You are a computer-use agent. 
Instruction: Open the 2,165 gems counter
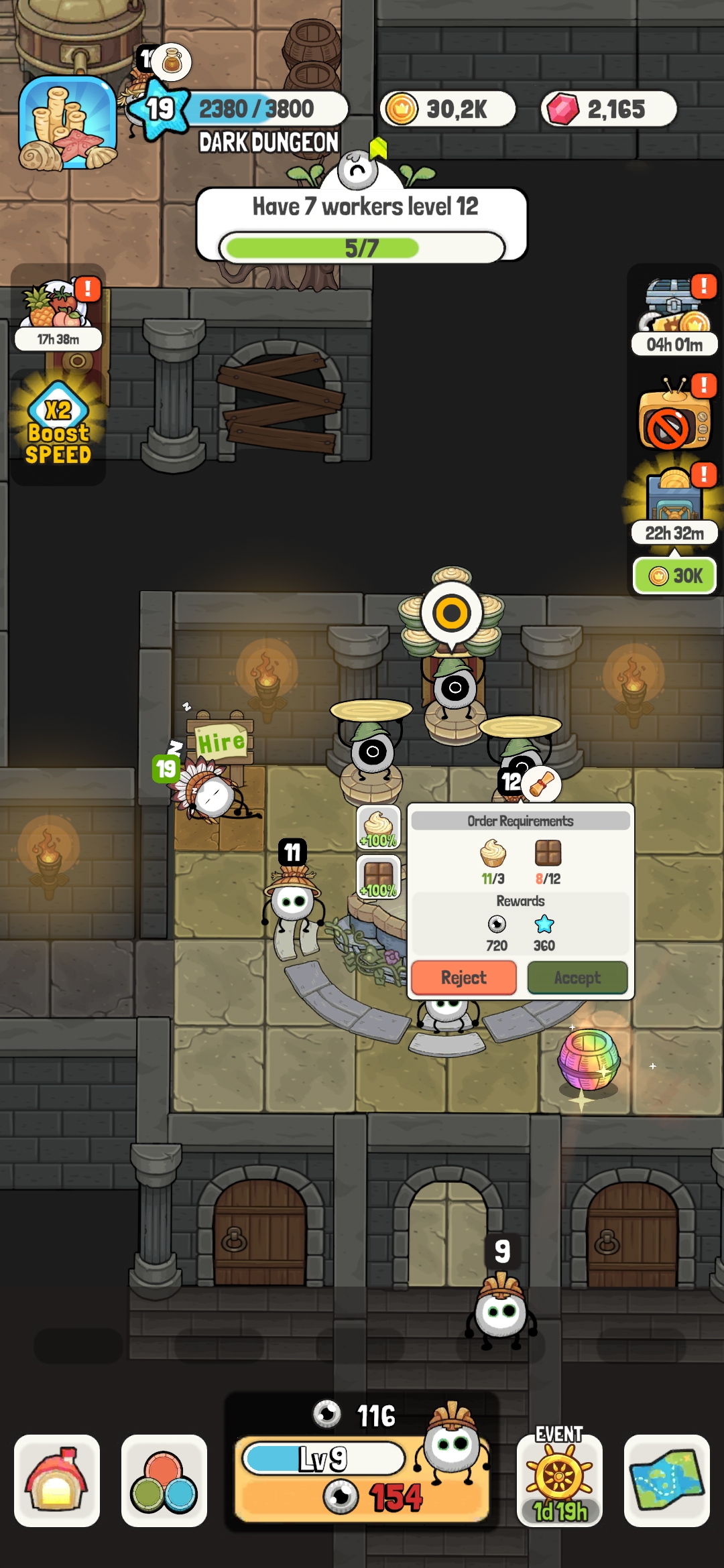pos(609,109)
